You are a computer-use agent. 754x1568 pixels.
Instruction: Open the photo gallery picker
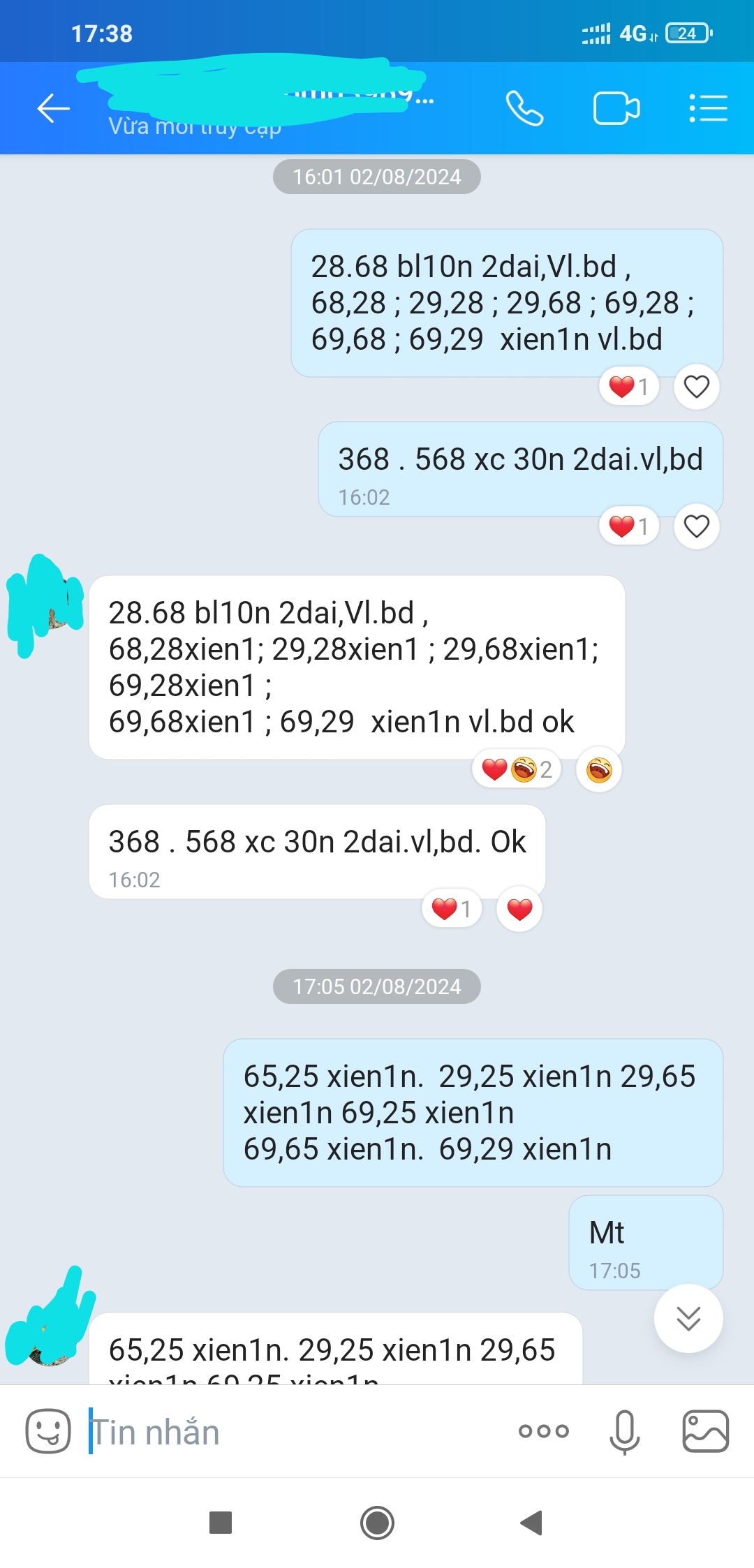[x=705, y=1431]
